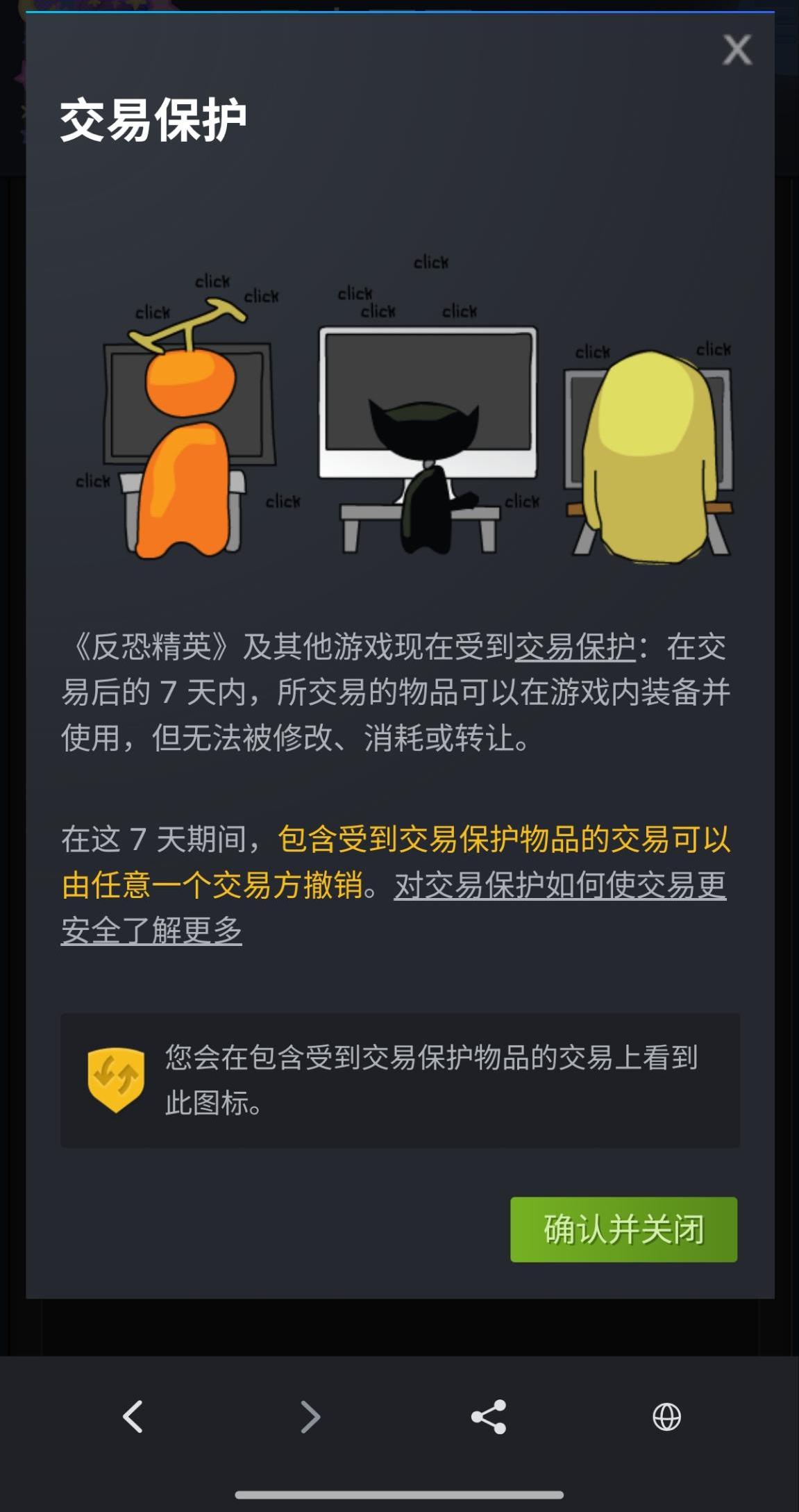The height and width of the screenshot is (1512, 799).
Task: Open the 对交易保护如何使交易更安全了解更多 link
Action: (x=560, y=886)
